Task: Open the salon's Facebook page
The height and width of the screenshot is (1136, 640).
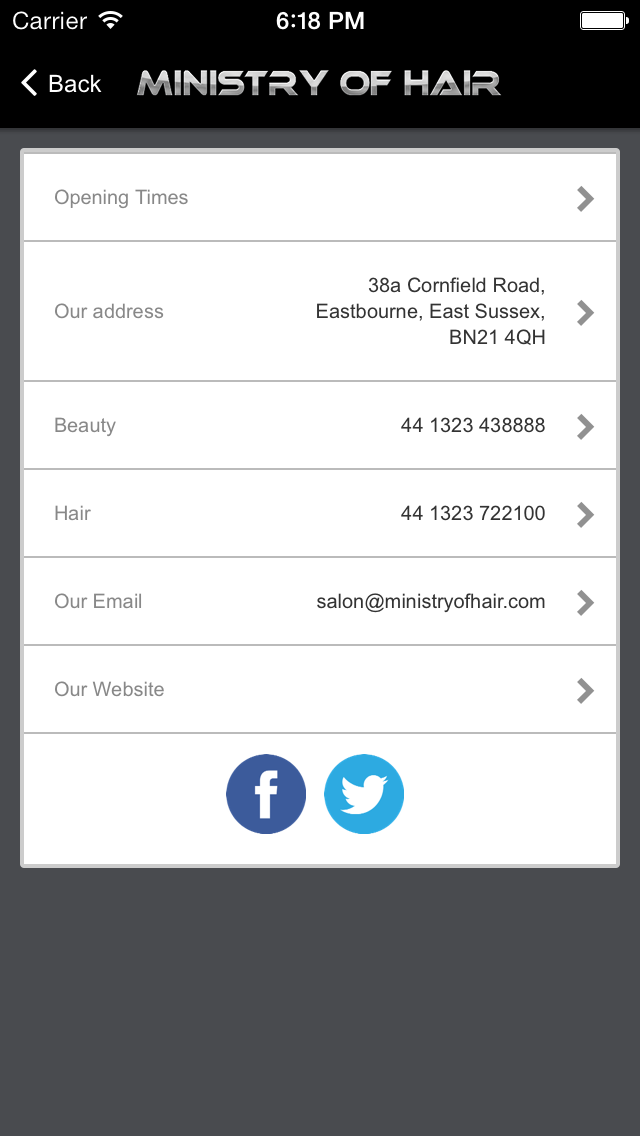Action: click(266, 794)
